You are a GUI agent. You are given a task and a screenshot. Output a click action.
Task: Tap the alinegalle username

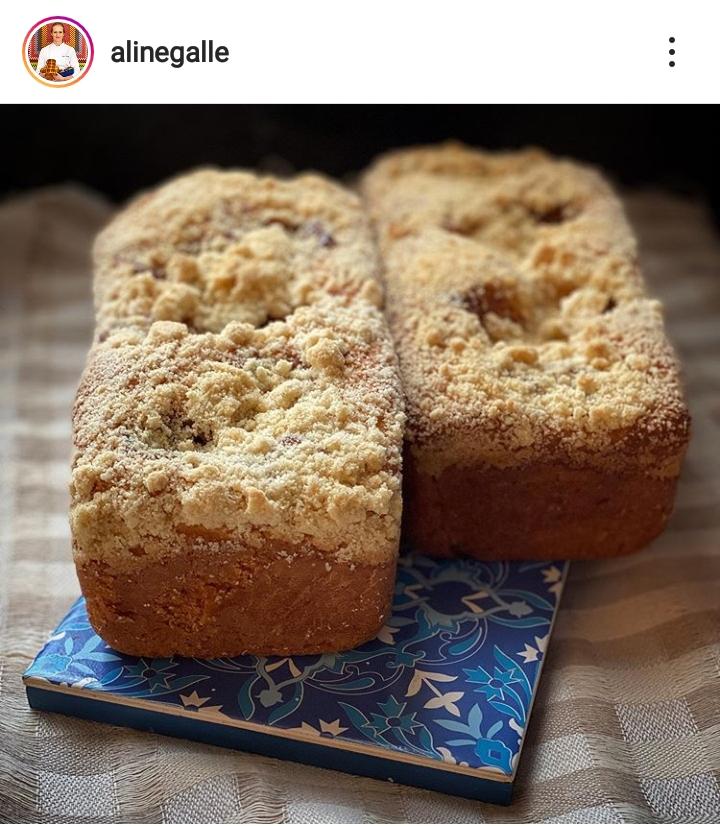(x=169, y=53)
